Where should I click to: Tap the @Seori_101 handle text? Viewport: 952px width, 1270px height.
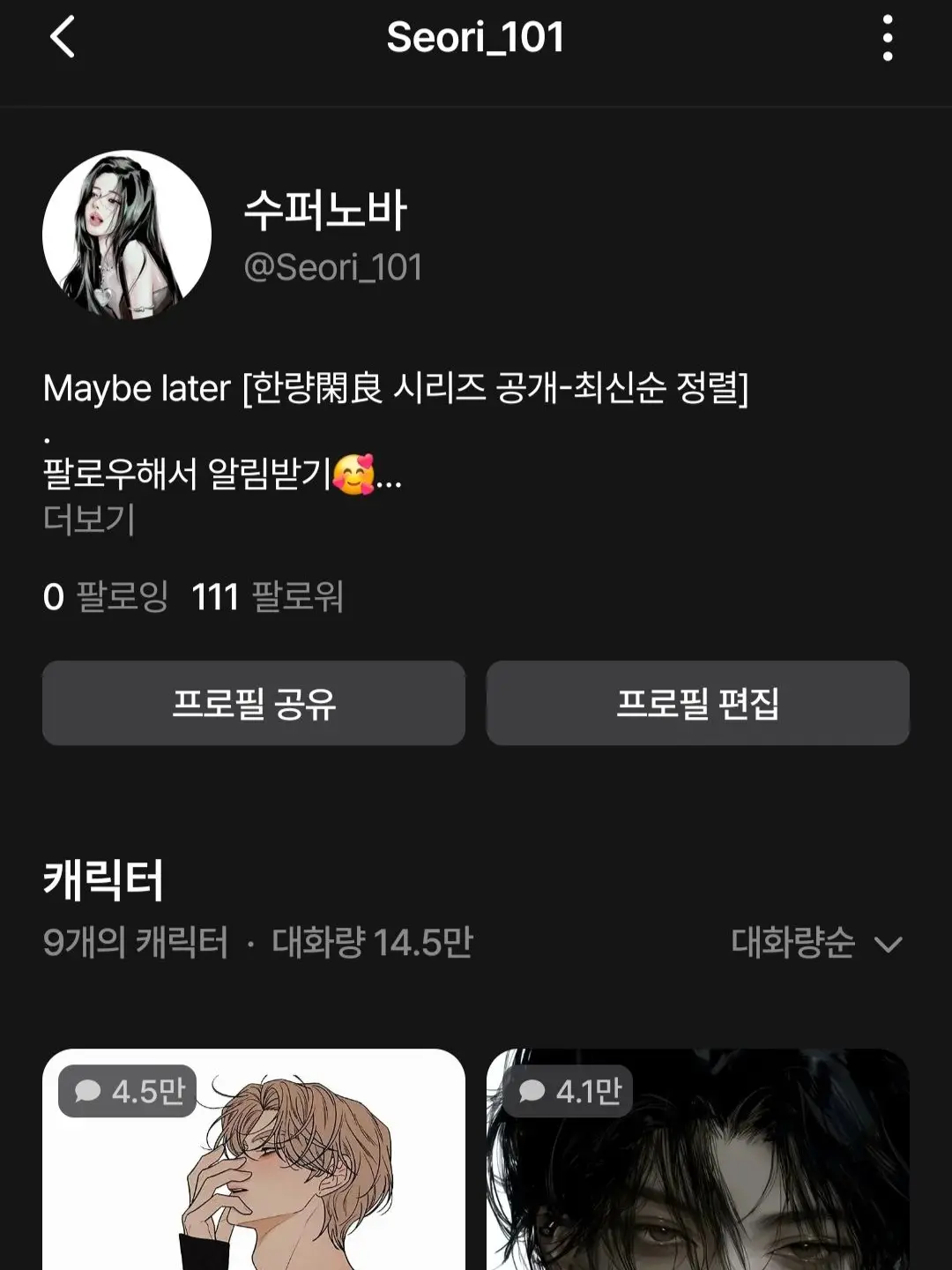335,266
